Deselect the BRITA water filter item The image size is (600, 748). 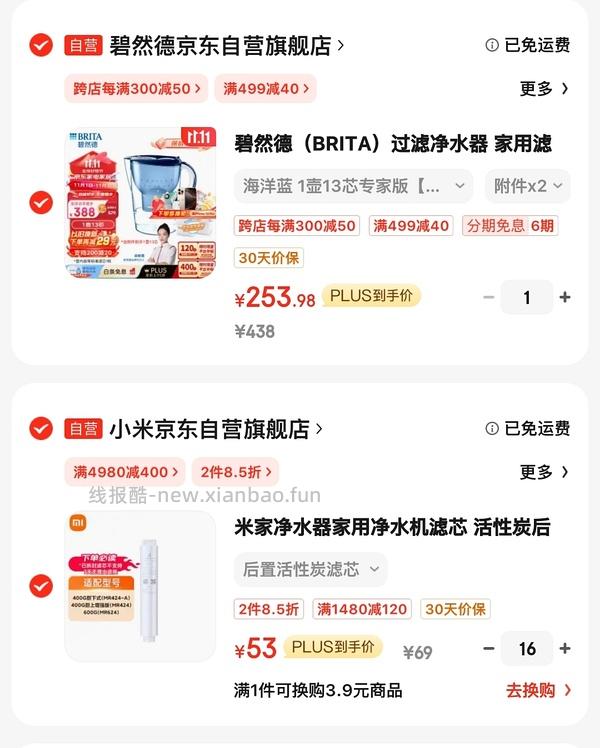(41, 202)
